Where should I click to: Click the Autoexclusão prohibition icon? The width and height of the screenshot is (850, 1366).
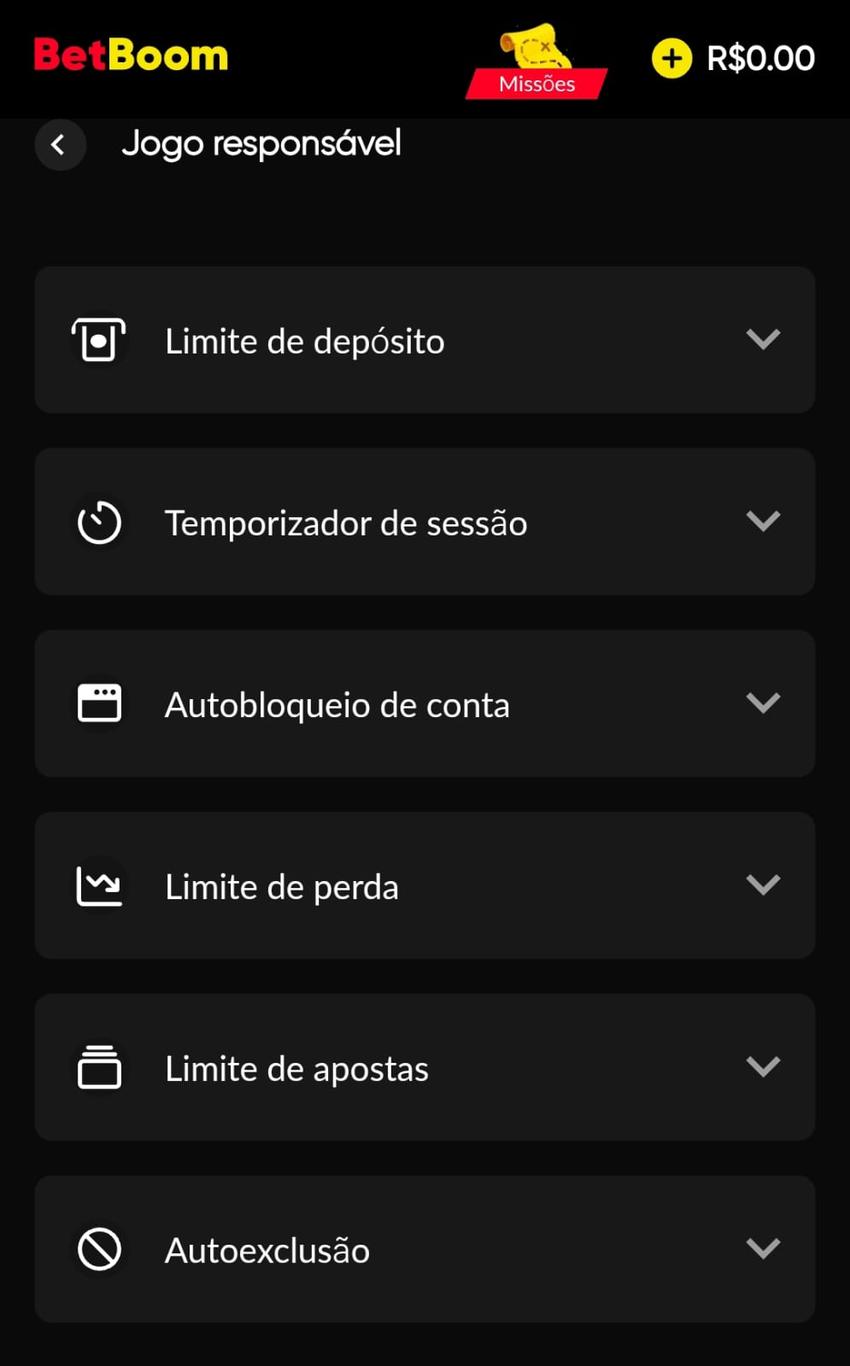tap(98, 1249)
